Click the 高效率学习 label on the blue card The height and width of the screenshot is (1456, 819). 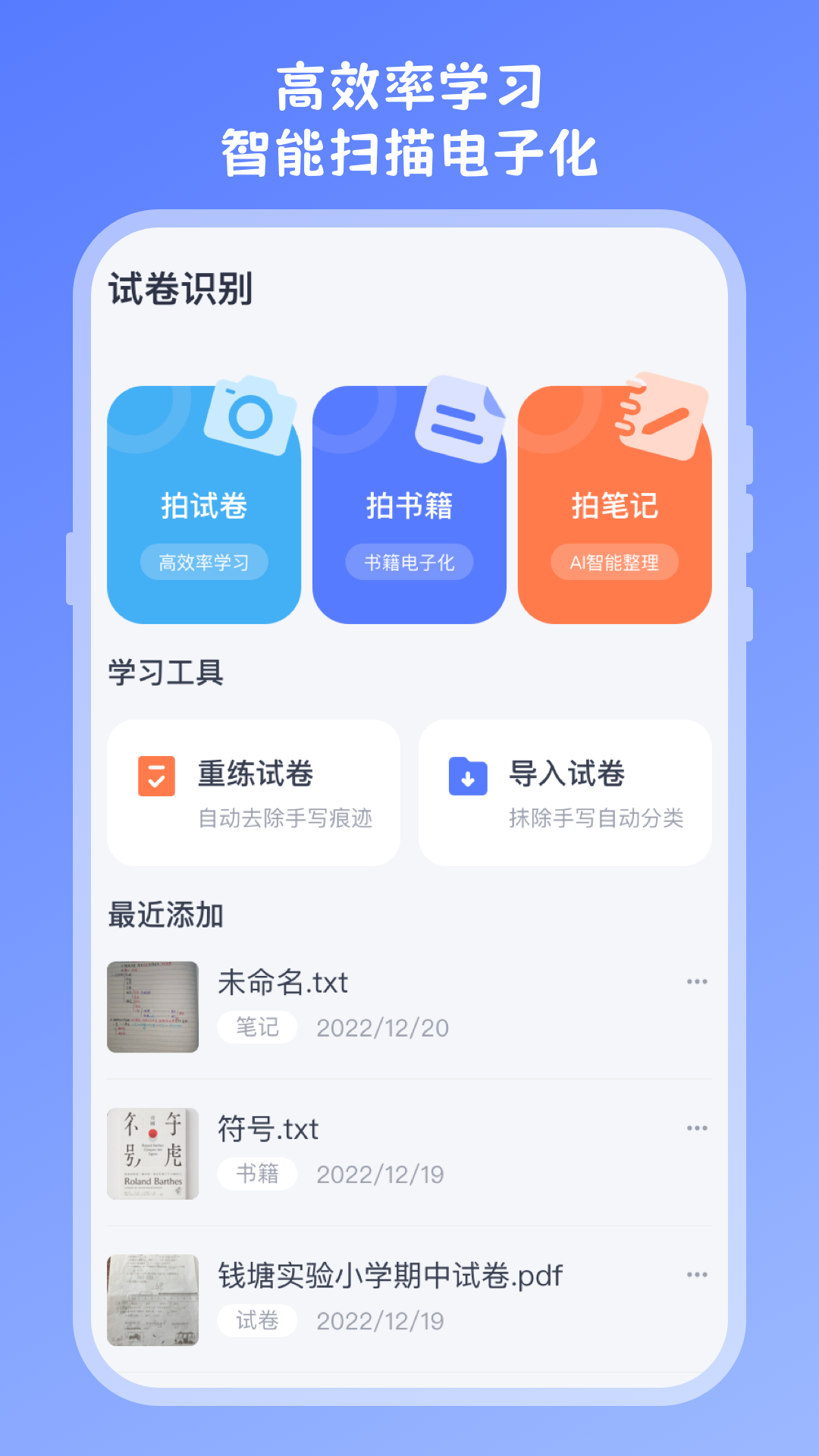(x=205, y=562)
